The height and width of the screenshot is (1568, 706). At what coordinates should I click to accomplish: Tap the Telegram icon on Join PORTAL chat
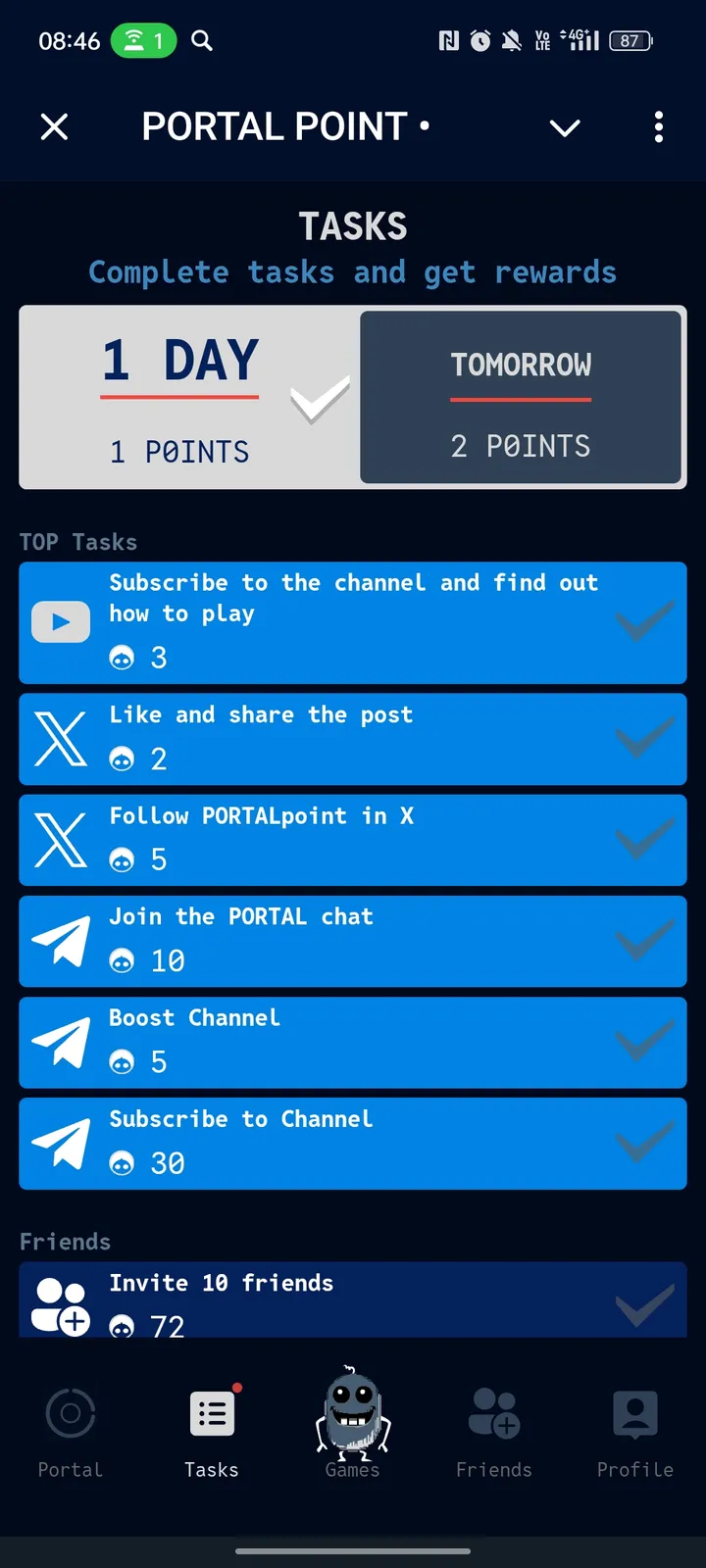(61, 941)
